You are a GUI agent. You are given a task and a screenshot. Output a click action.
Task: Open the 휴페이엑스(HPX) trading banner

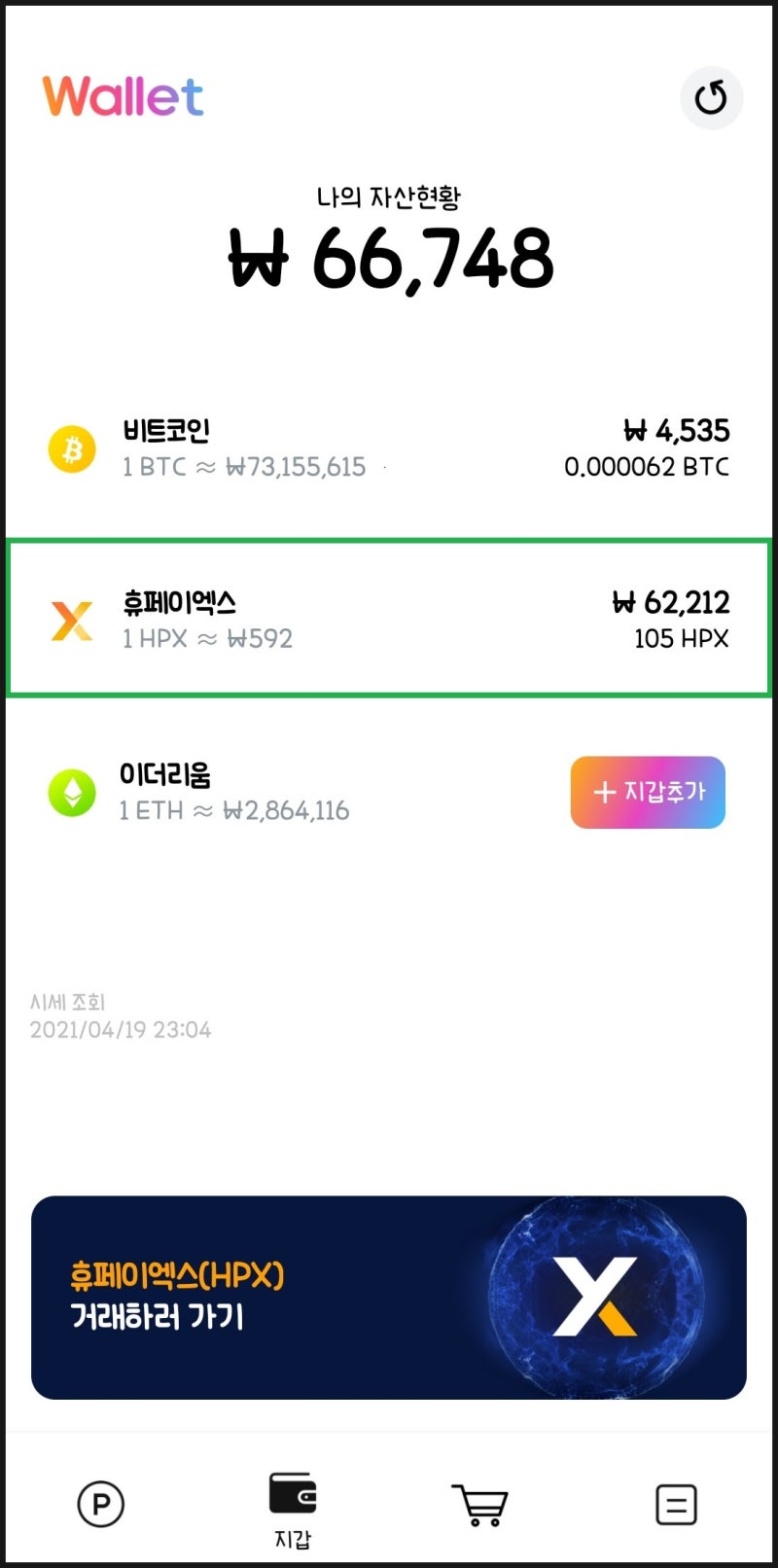(389, 1297)
